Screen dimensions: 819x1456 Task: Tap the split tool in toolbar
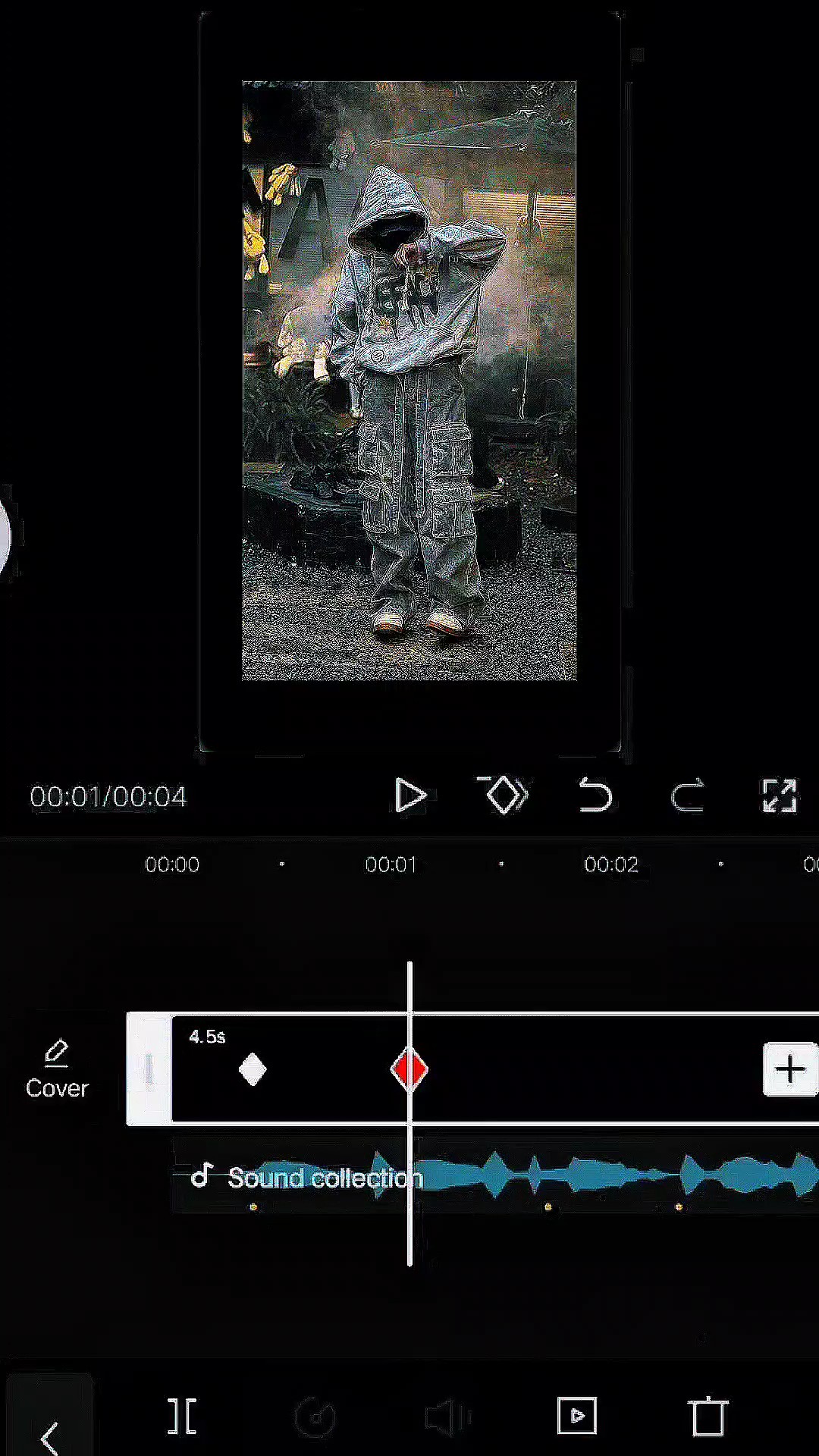click(182, 1416)
